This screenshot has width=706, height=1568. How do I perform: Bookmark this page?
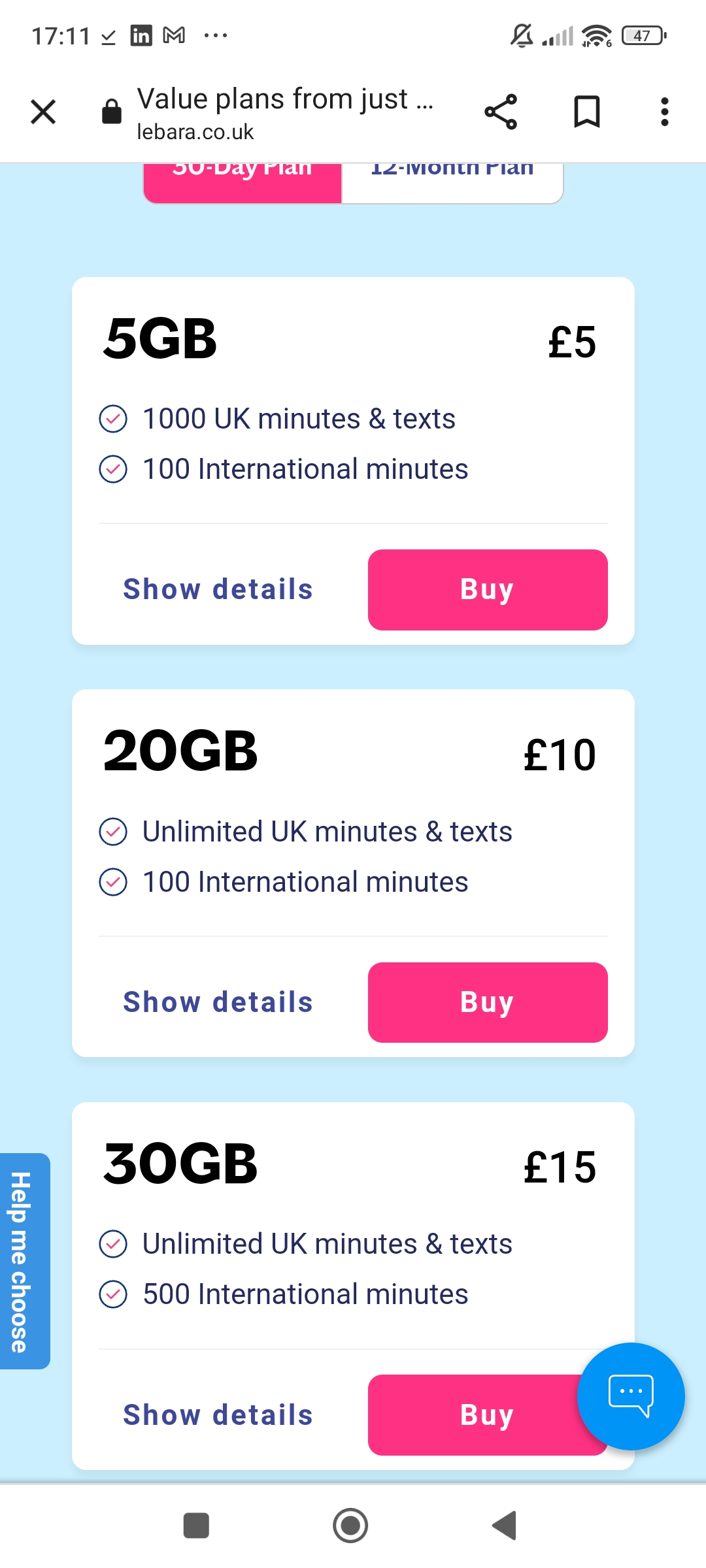[586, 112]
